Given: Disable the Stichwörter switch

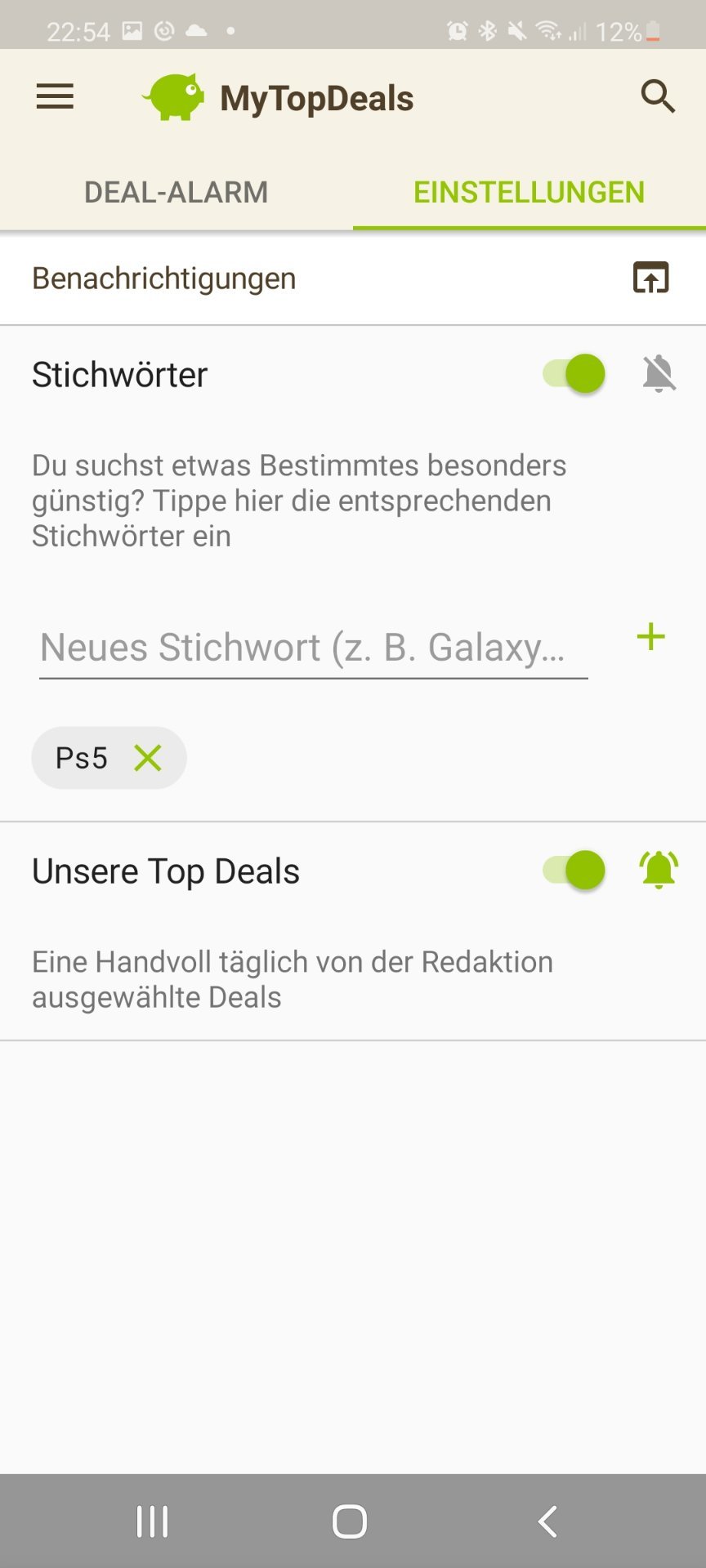Looking at the screenshot, I should point(574,374).
